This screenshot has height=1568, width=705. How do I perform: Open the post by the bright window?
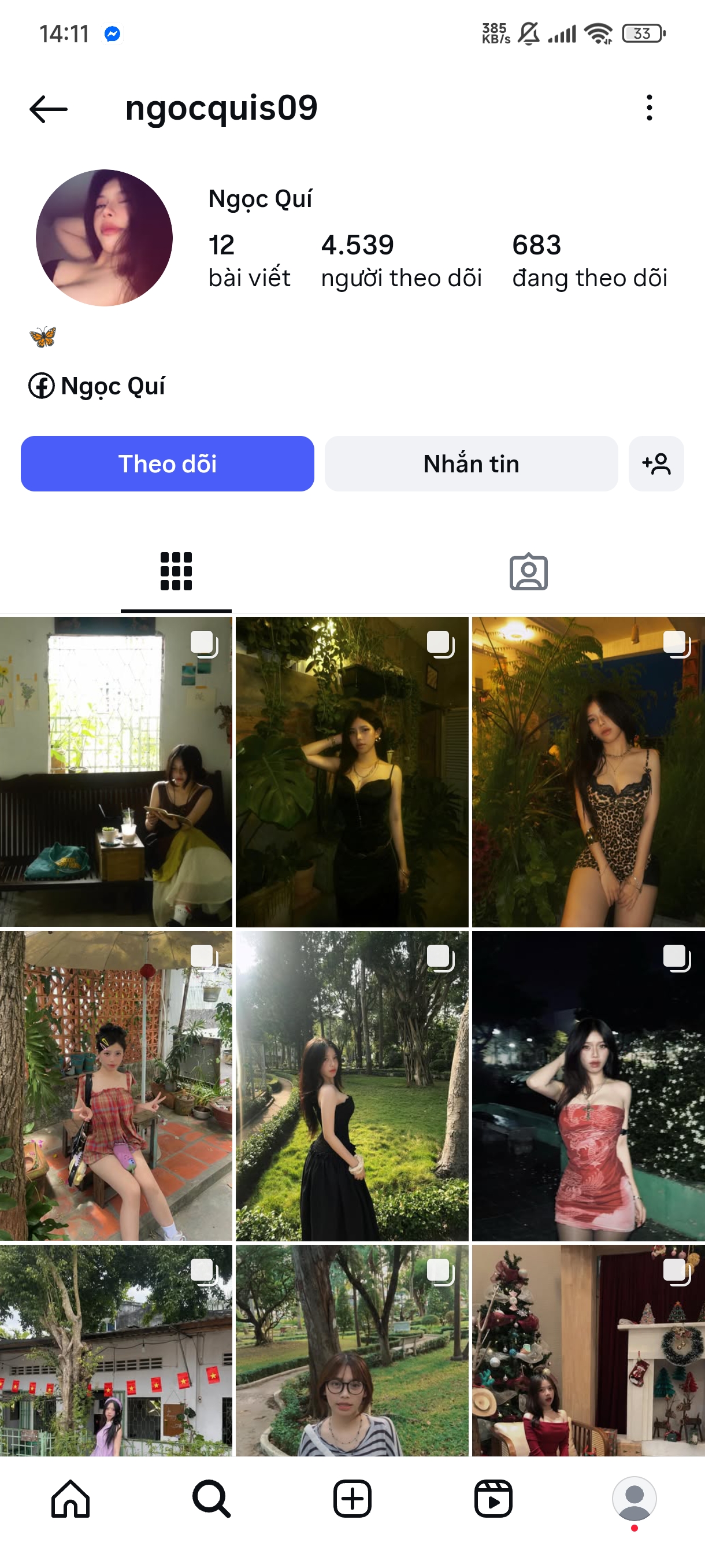click(x=116, y=772)
